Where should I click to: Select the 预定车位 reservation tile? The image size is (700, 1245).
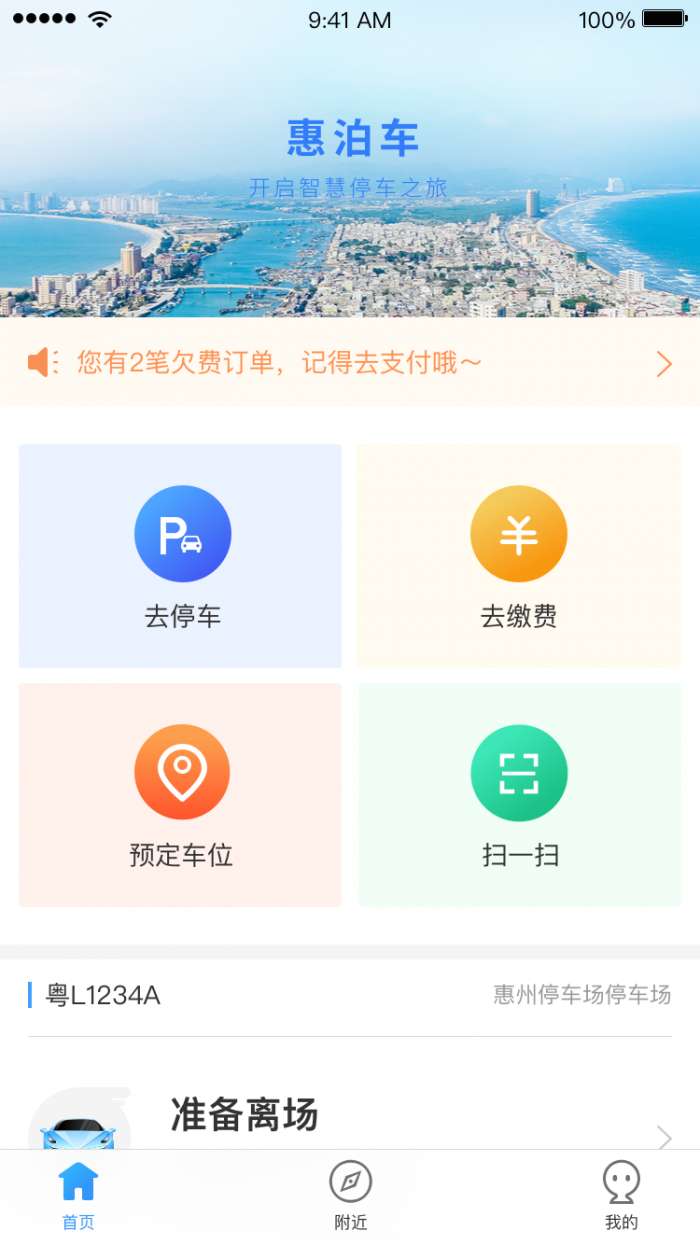click(181, 795)
